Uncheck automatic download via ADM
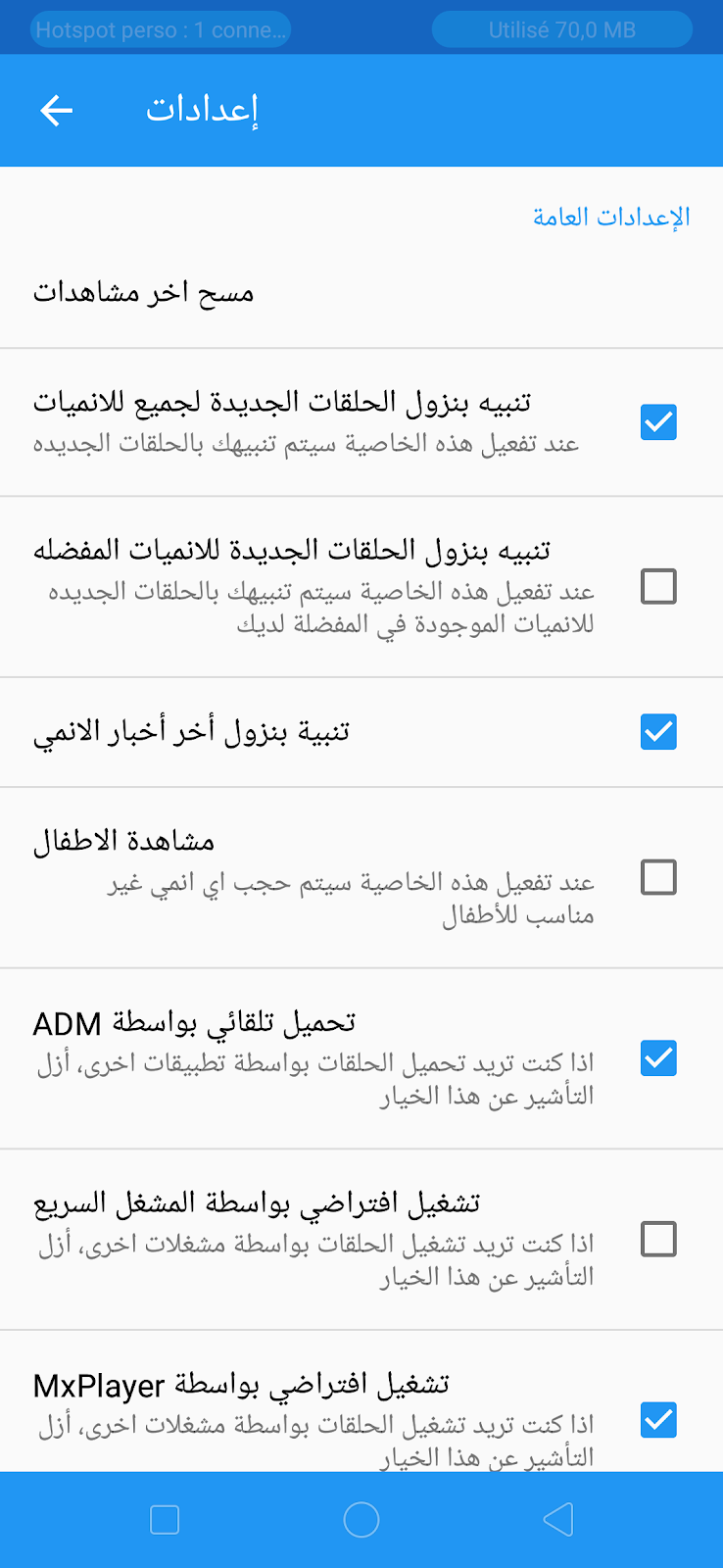 [658, 1058]
